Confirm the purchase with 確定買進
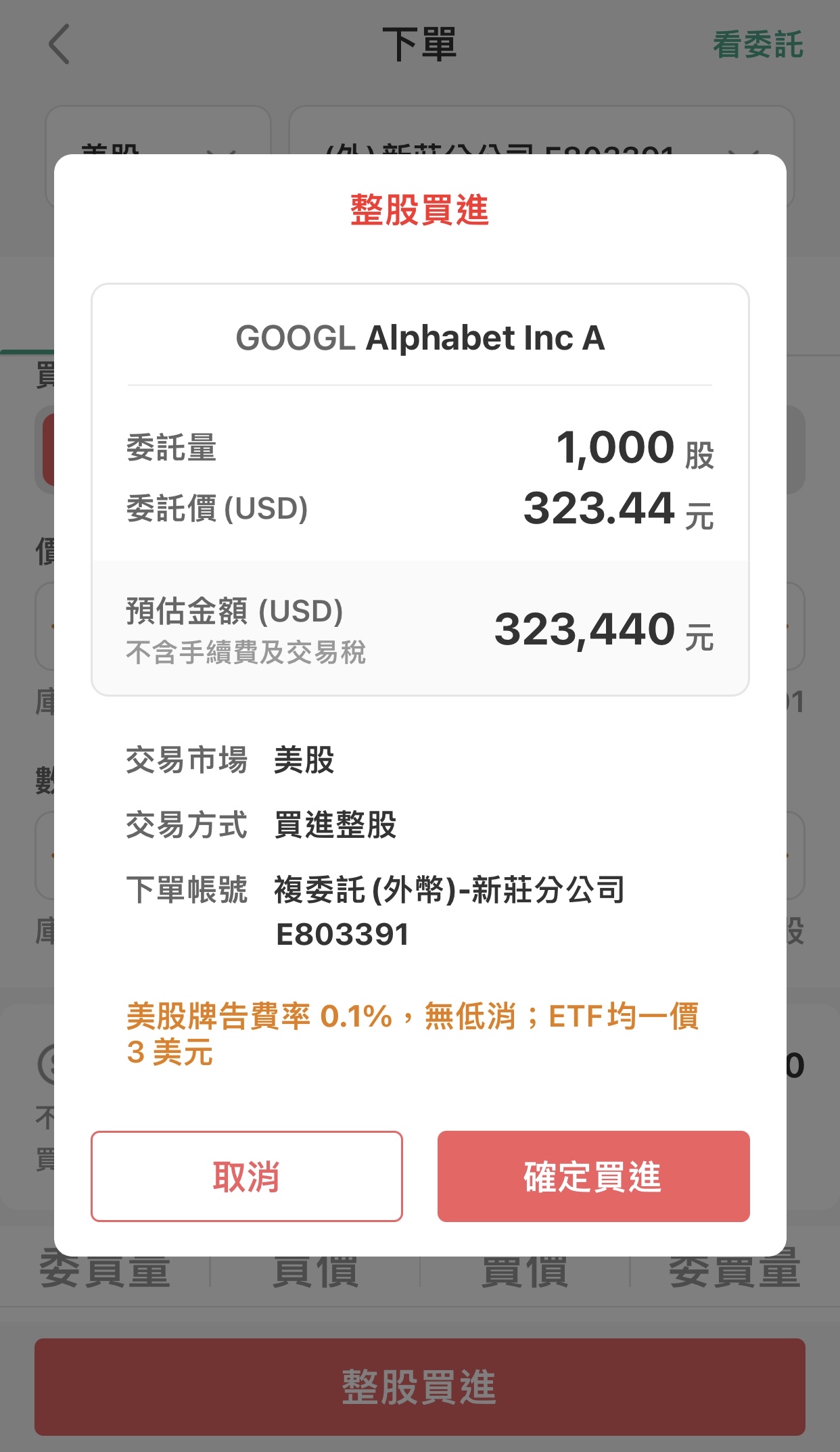The height and width of the screenshot is (1452, 840). [x=592, y=1176]
